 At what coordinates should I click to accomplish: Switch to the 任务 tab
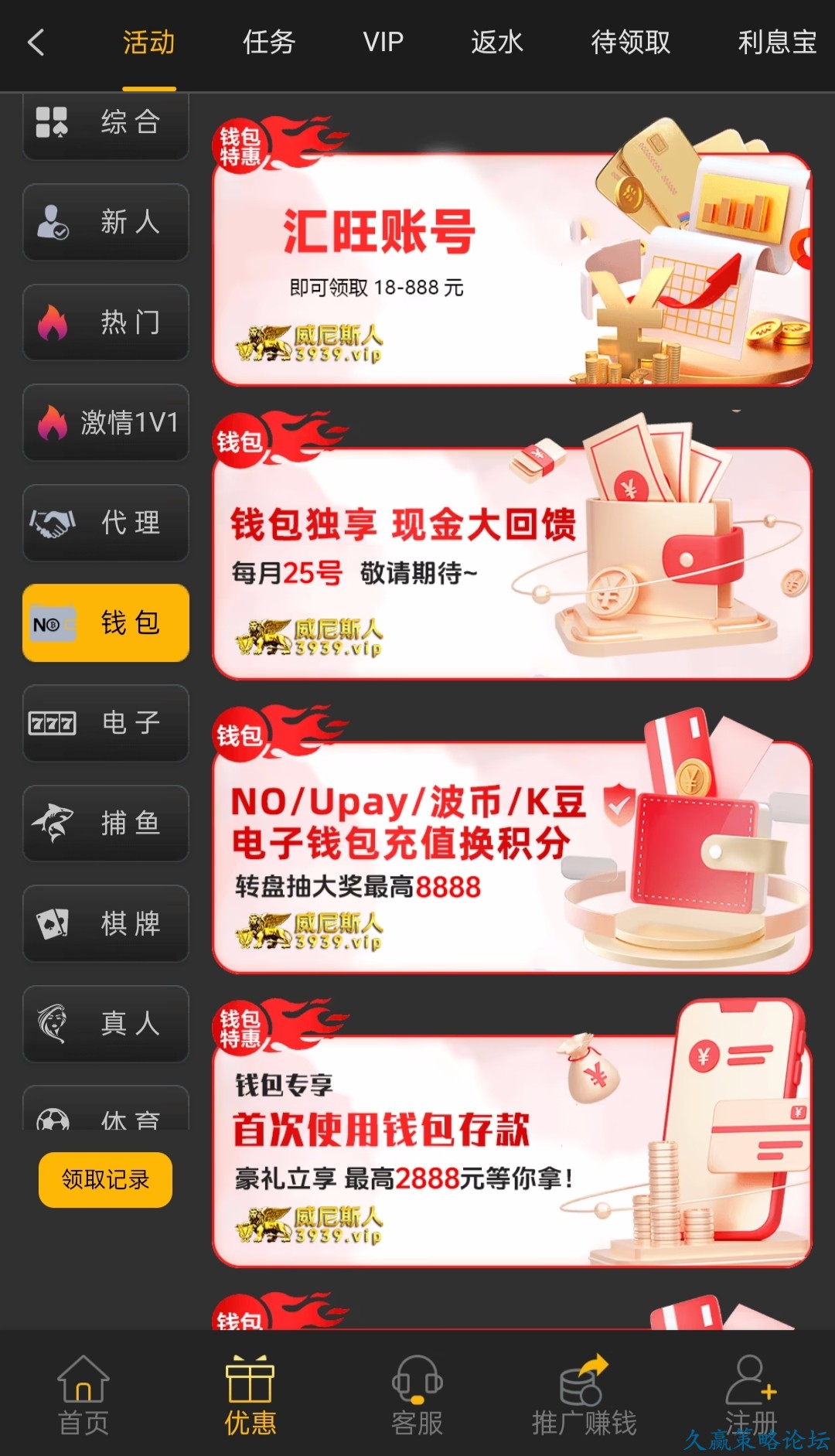point(269,43)
